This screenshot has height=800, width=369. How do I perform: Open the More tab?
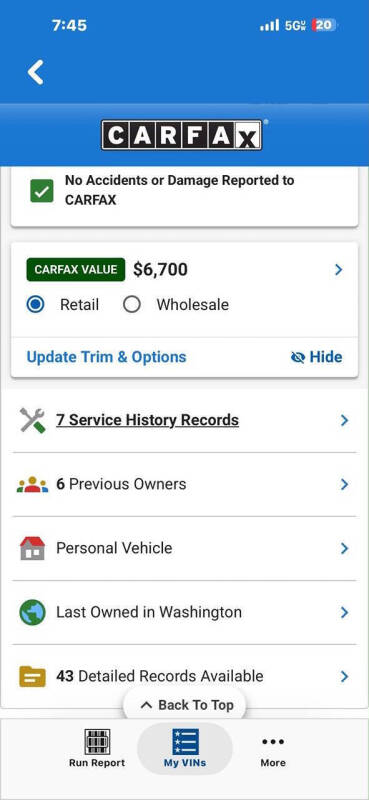pyautogui.click(x=273, y=750)
